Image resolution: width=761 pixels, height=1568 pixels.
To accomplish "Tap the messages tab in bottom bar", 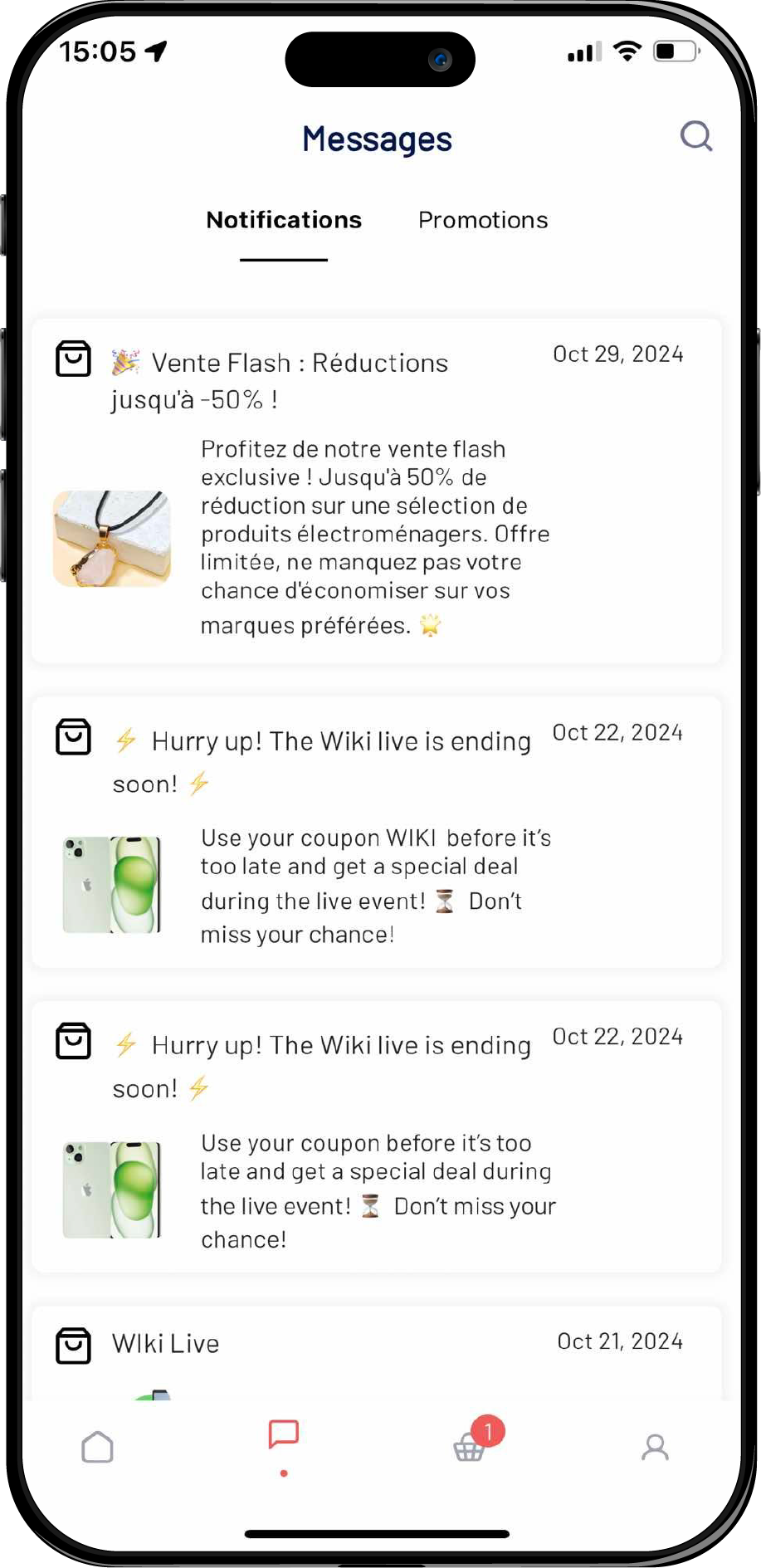I will click(x=283, y=1436).
